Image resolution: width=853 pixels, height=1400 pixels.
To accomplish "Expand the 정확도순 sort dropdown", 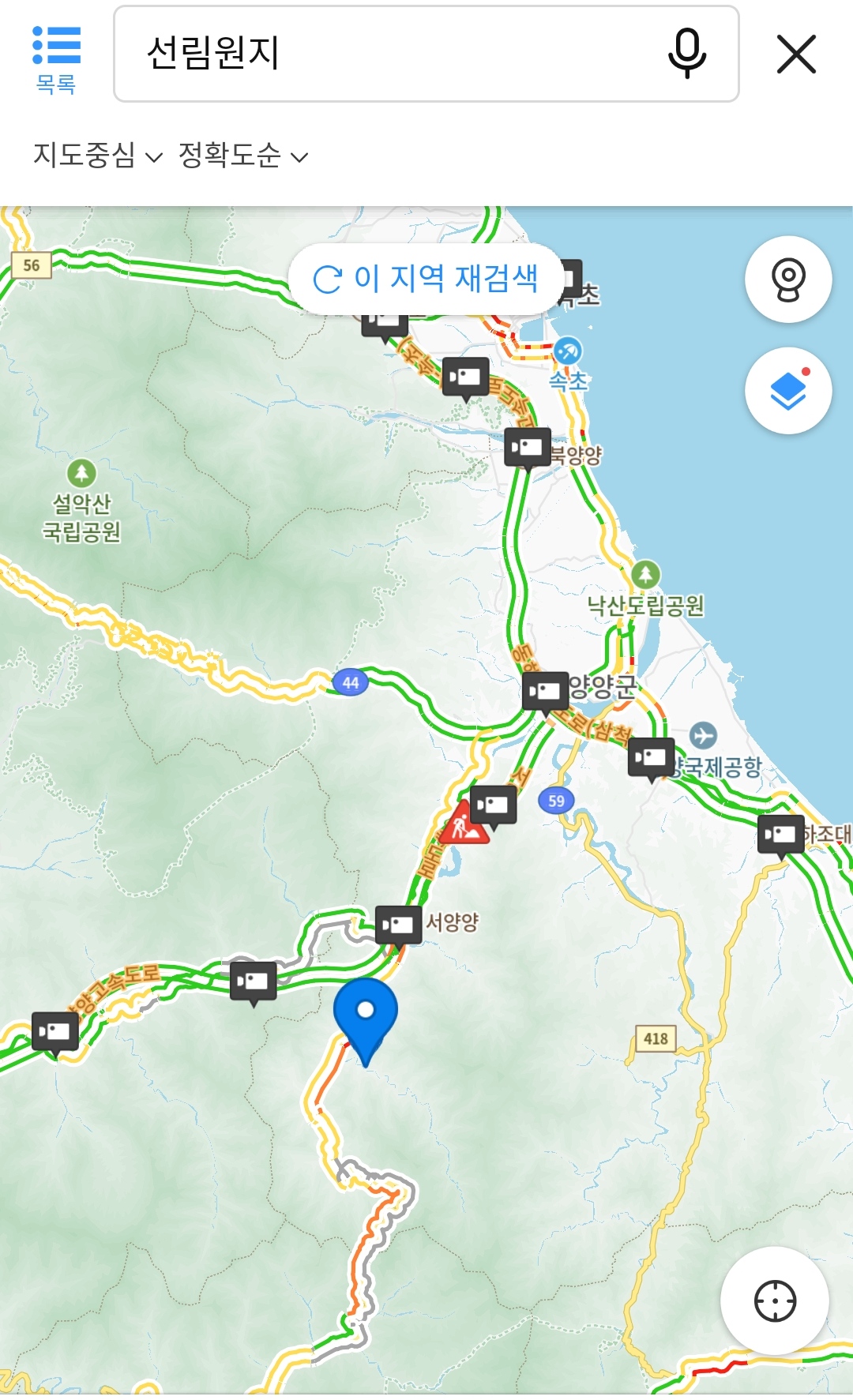I will (242, 156).
